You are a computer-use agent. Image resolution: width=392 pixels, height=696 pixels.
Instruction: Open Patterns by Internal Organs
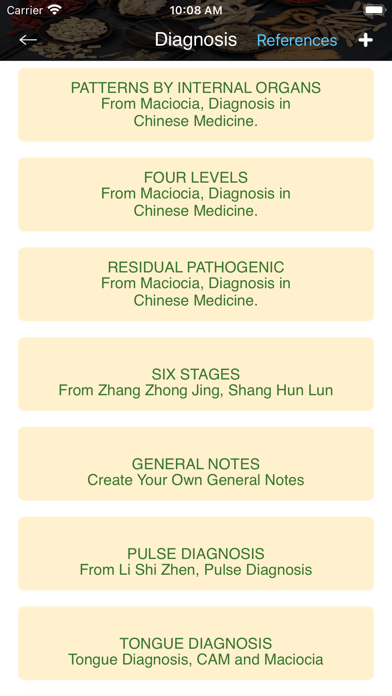(x=196, y=105)
